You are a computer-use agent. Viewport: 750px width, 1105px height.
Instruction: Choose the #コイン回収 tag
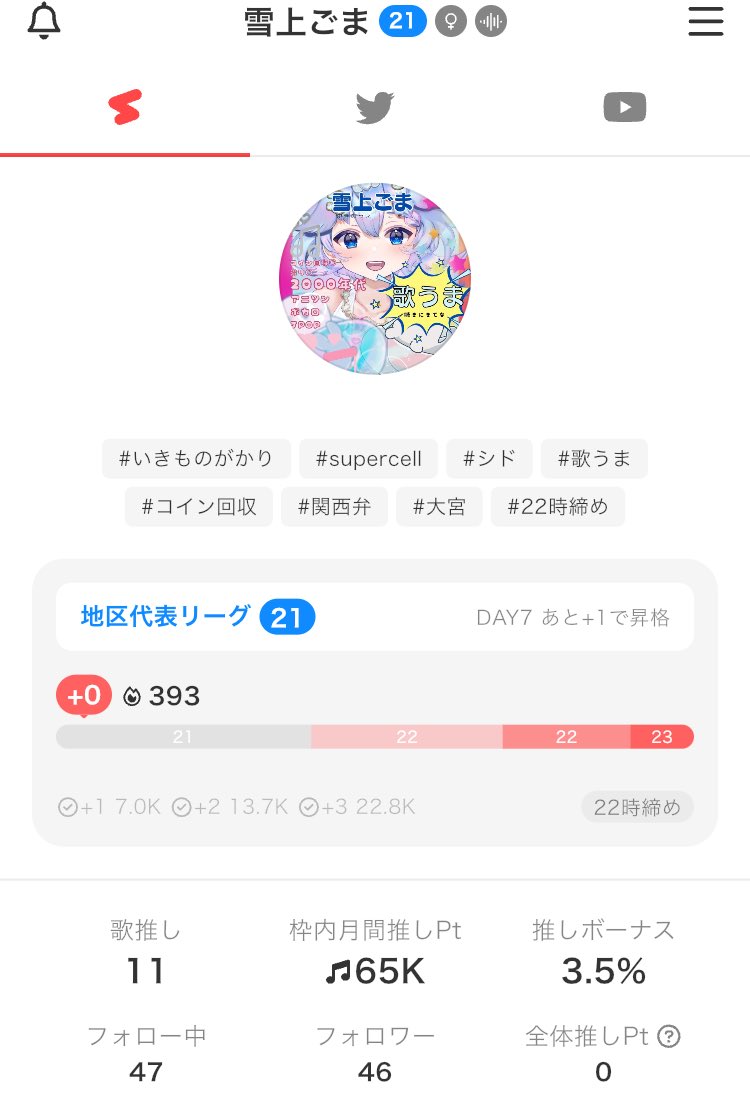click(x=199, y=507)
